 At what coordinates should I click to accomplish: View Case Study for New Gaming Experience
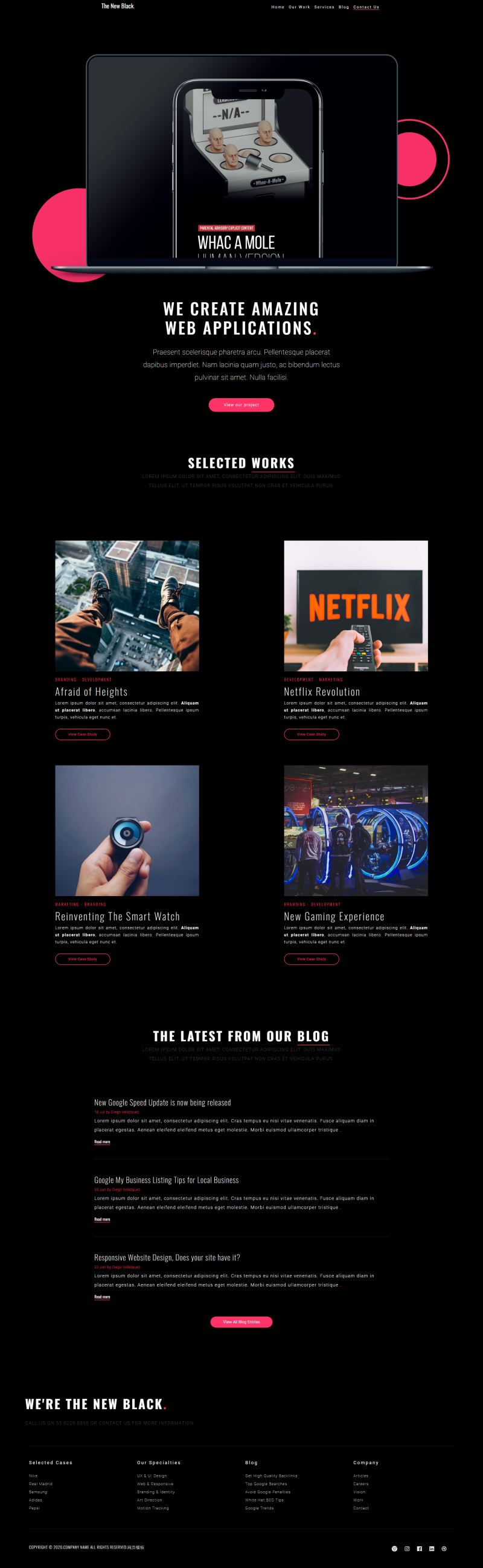pyautogui.click(x=311, y=959)
